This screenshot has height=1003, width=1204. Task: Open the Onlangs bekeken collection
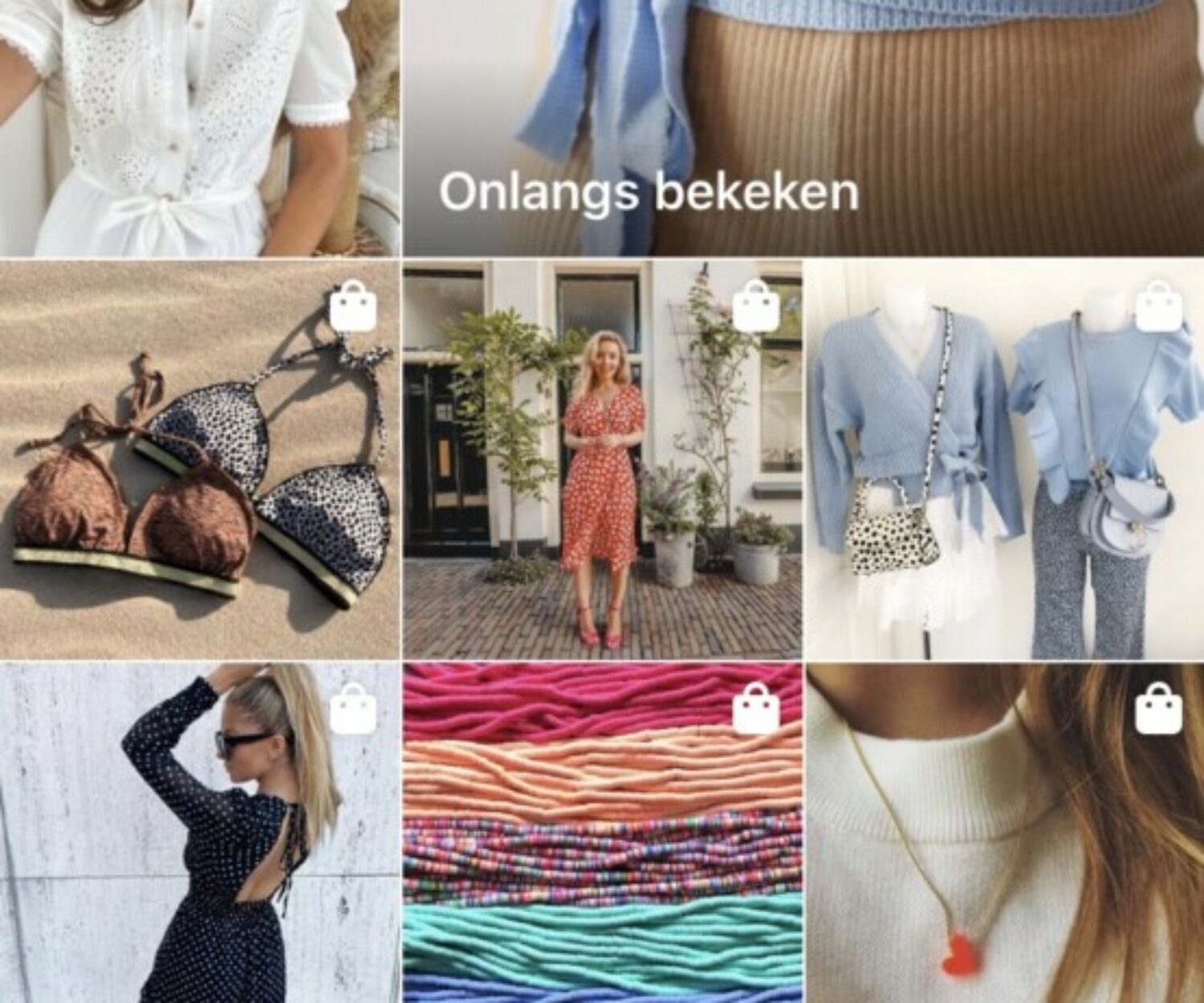tap(803, 127)
